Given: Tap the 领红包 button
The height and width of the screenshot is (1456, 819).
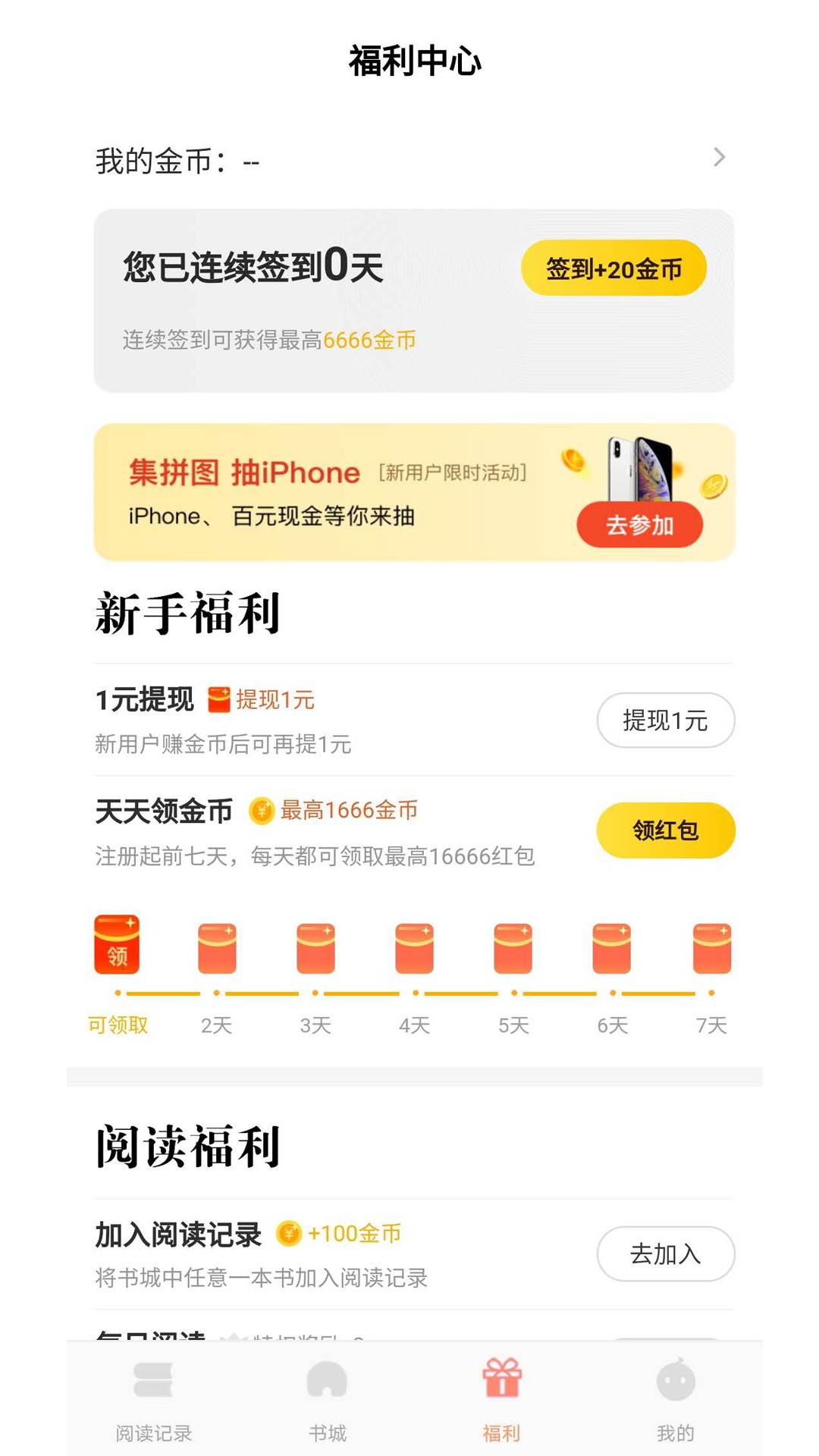Looking at the screenshot, I should click(666, 830).
